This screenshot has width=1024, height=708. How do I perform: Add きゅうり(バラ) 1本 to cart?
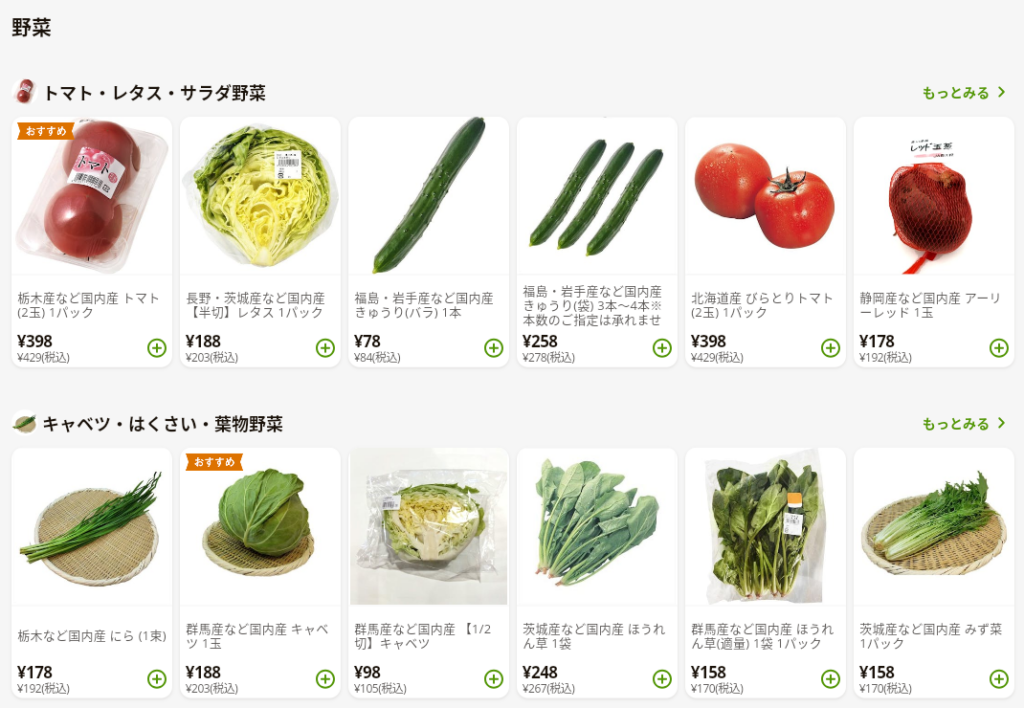tap(493, 348)
